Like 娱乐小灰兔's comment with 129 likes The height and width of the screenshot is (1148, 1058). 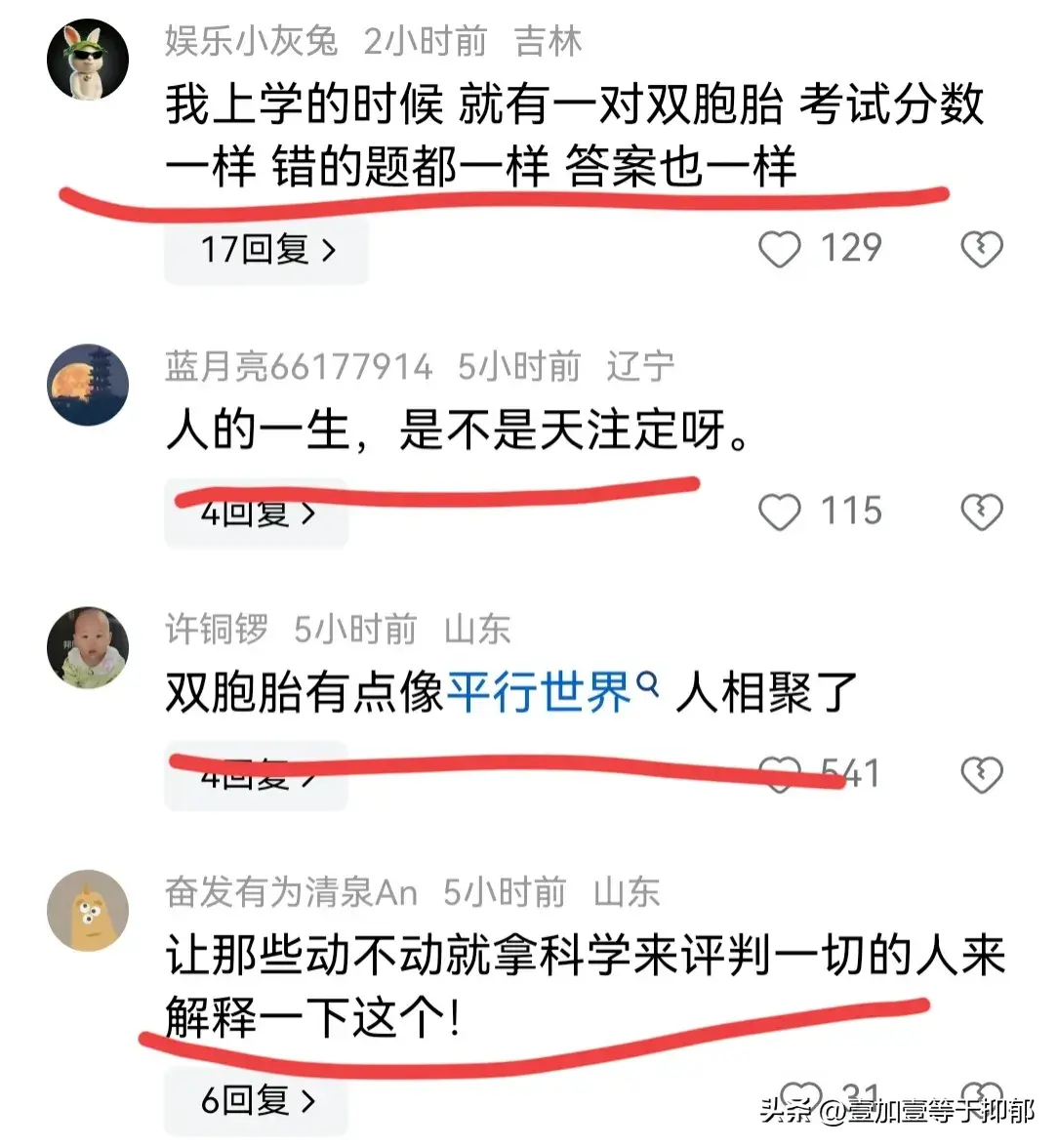click(x=780, y=249)
